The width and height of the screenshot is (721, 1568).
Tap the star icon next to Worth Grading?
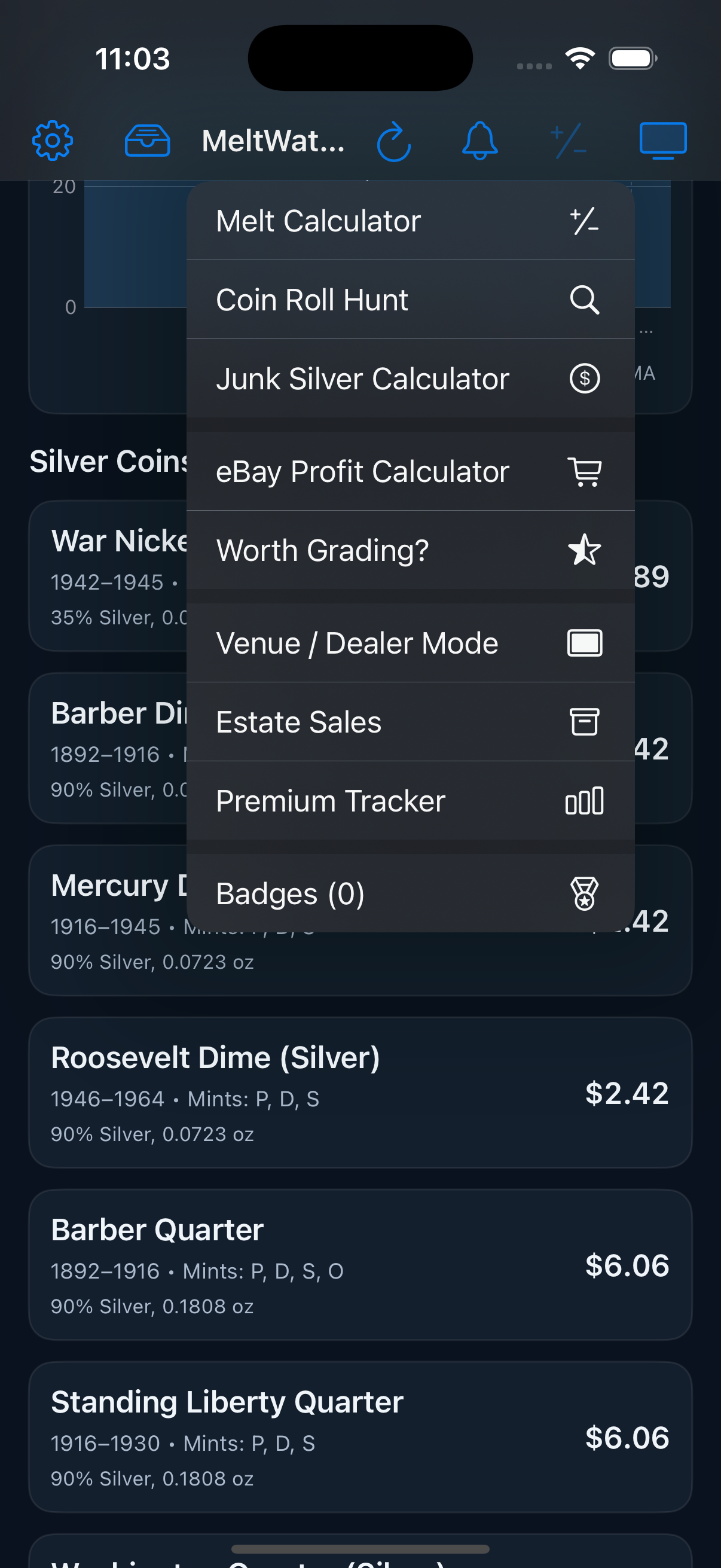[x=585, y=550]
